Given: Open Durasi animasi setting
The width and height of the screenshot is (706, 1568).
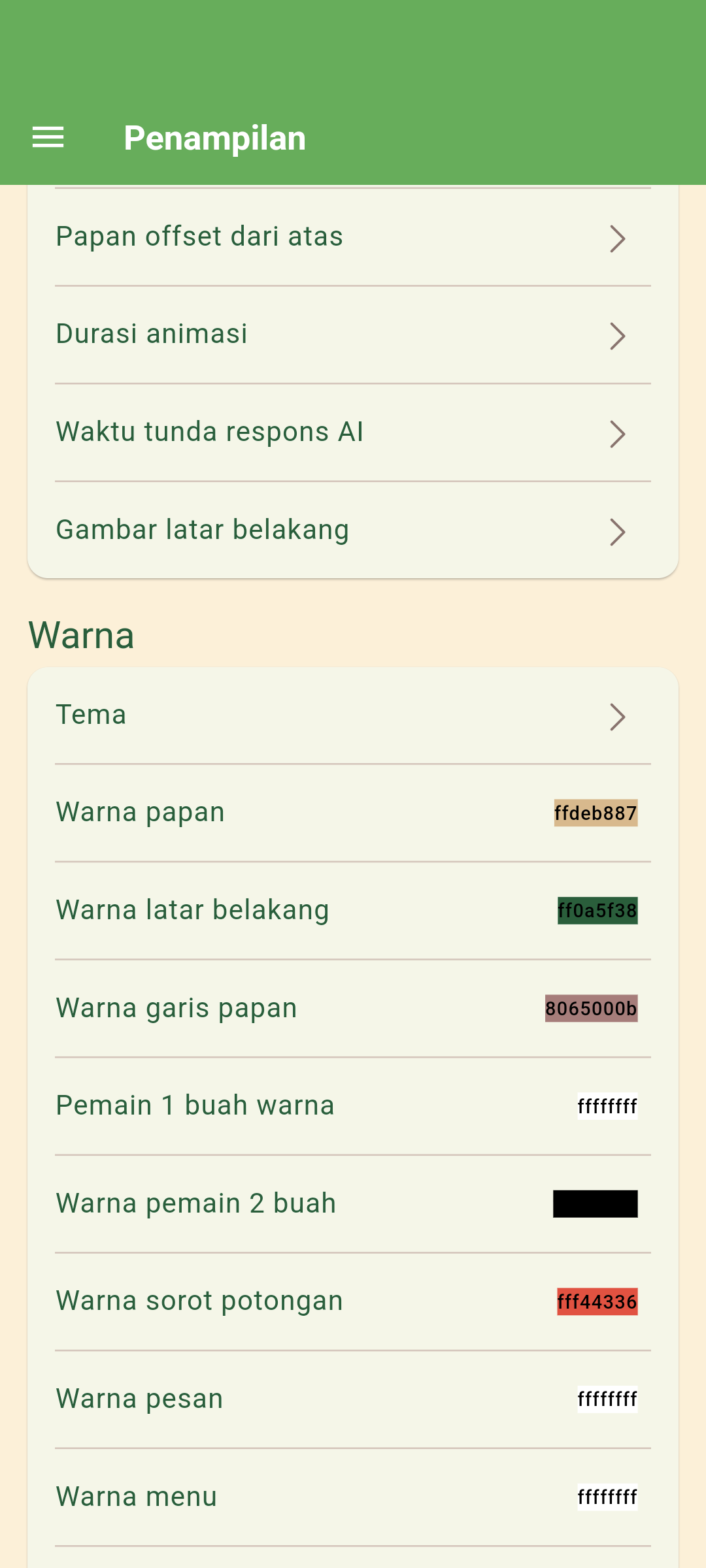Looking at the screenshot, I should tap(353, 335).
